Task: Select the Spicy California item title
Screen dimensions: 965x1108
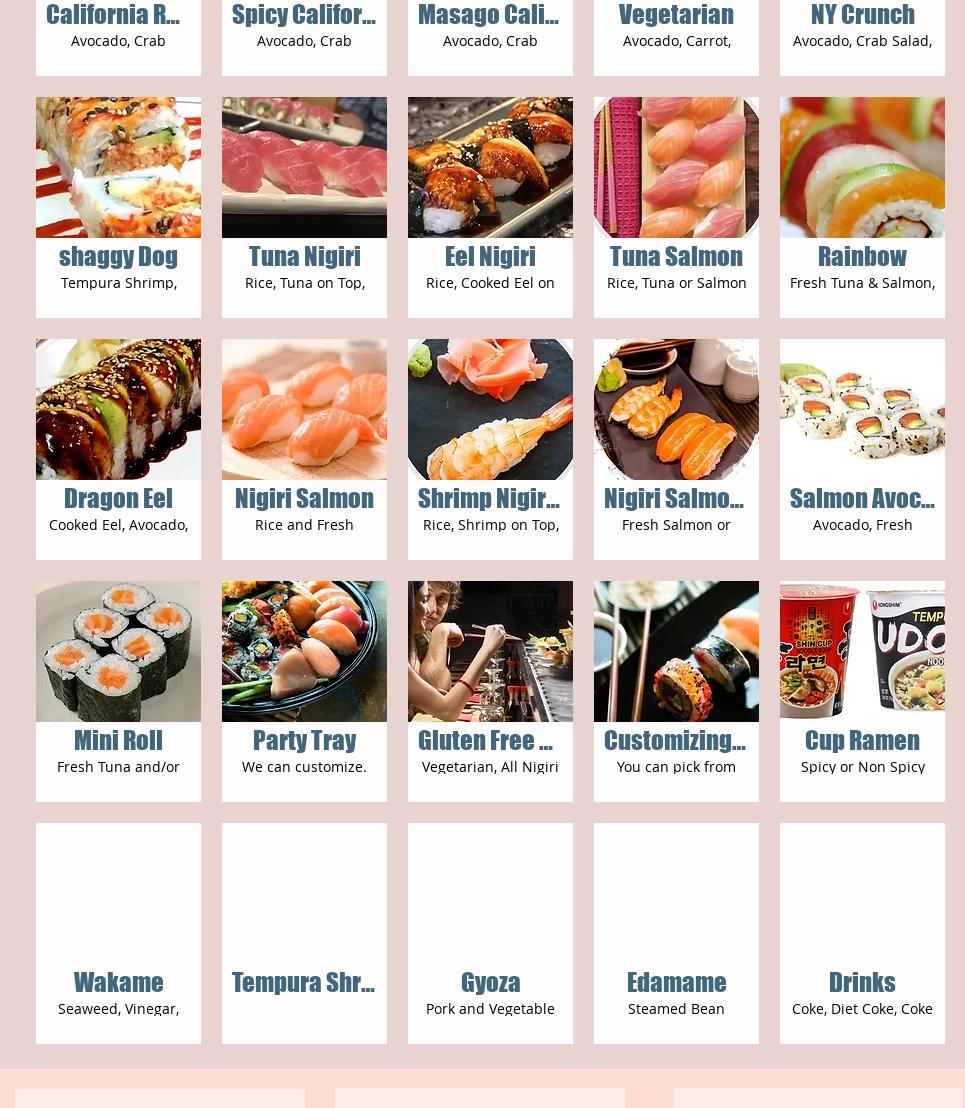Action: 304,15
